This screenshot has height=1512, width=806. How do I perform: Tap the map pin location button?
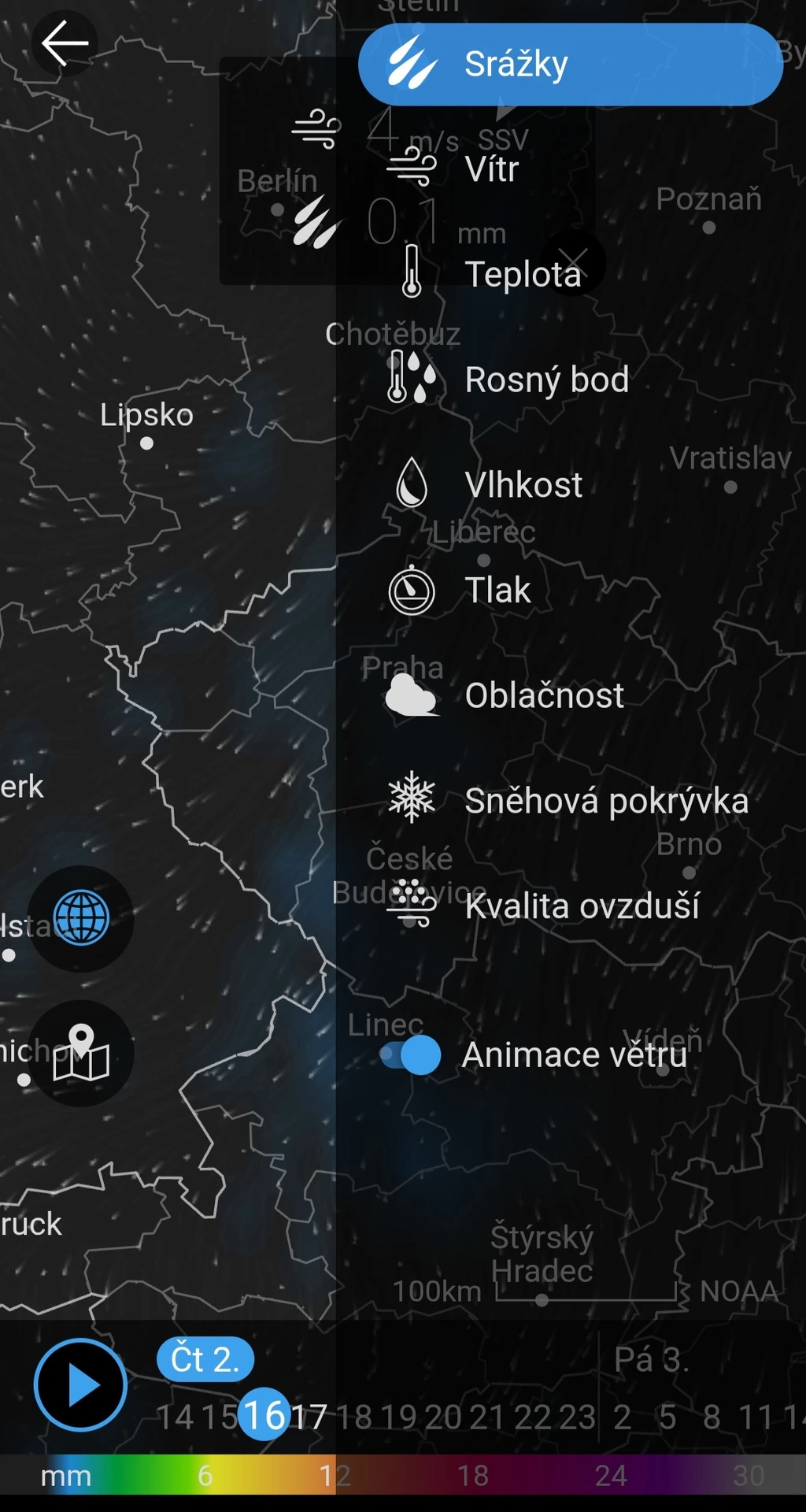tap(80, 1053)
